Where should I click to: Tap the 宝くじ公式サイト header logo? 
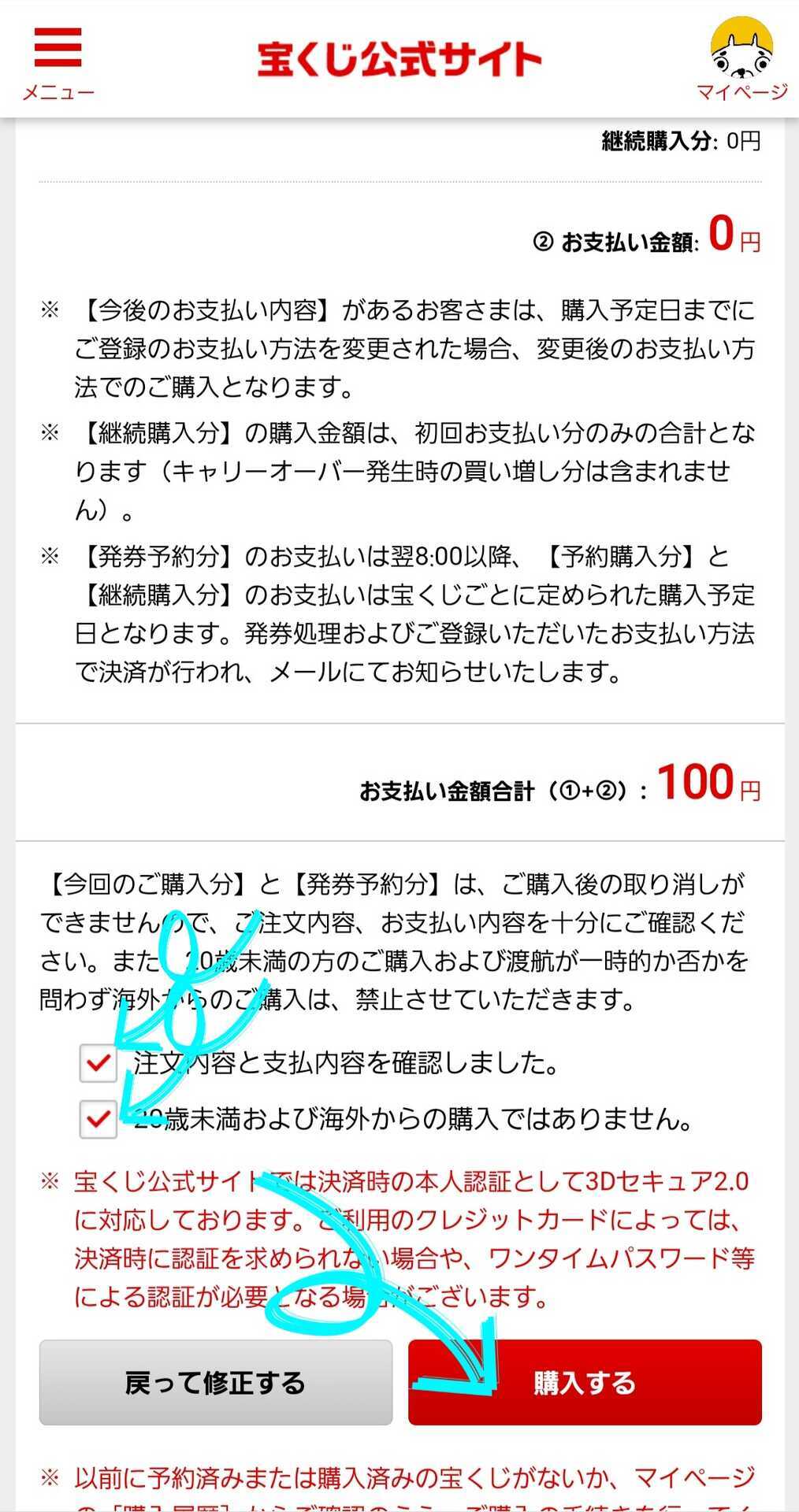coord(399,60)
